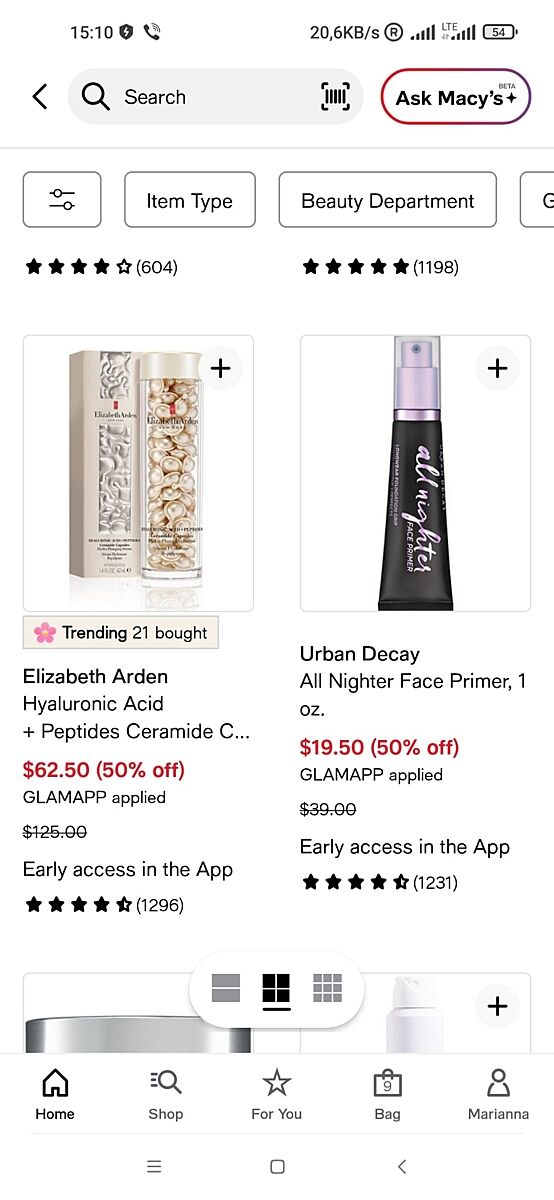Go back with the top-left arrow
Viewport: 554px width, 1200px height.
click(x=40, y=97)
